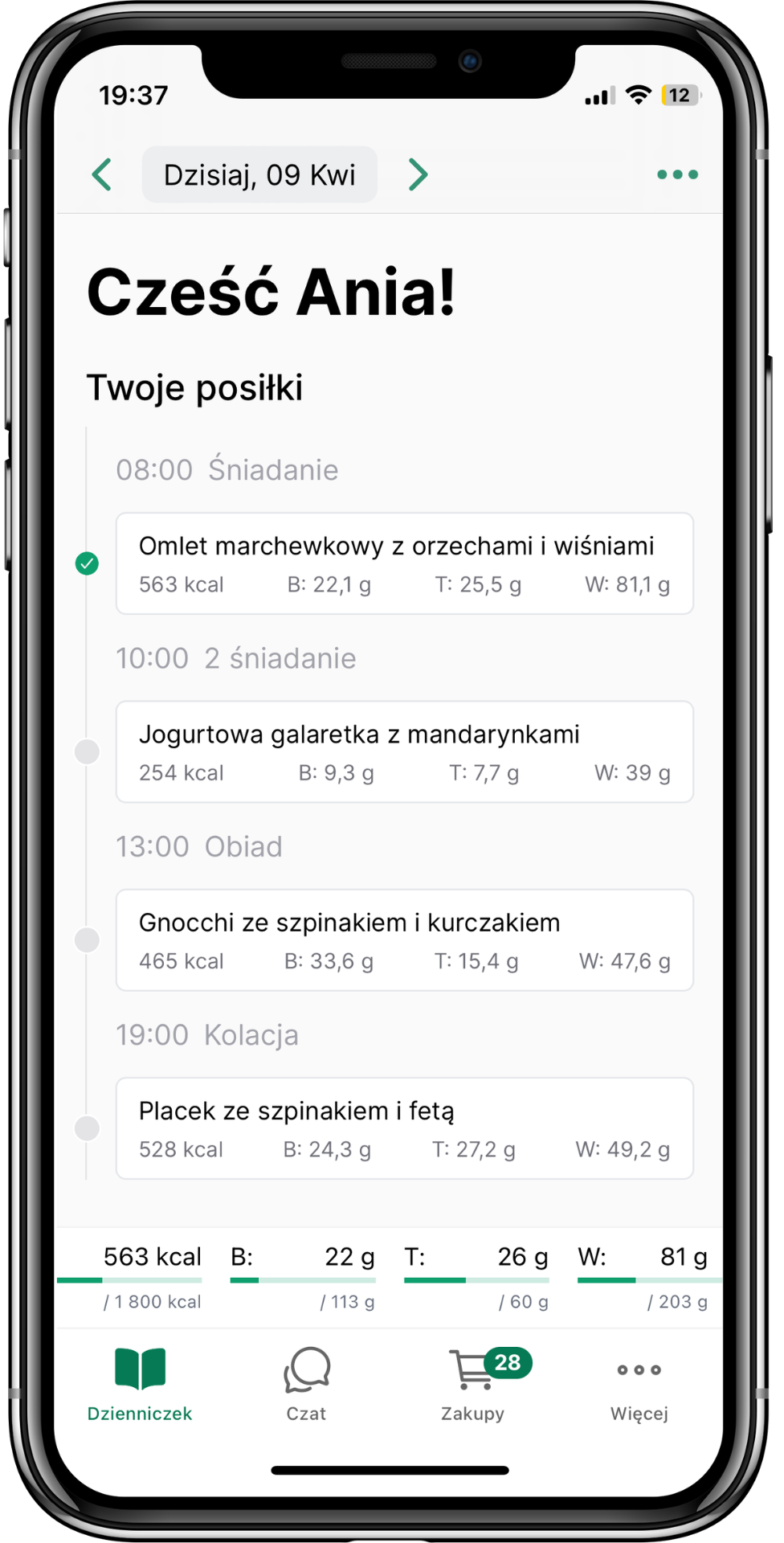The height and width of the screenshot is (1543, 784).
Task: Switch to the Czat tab
Action: coord(306,1384)
